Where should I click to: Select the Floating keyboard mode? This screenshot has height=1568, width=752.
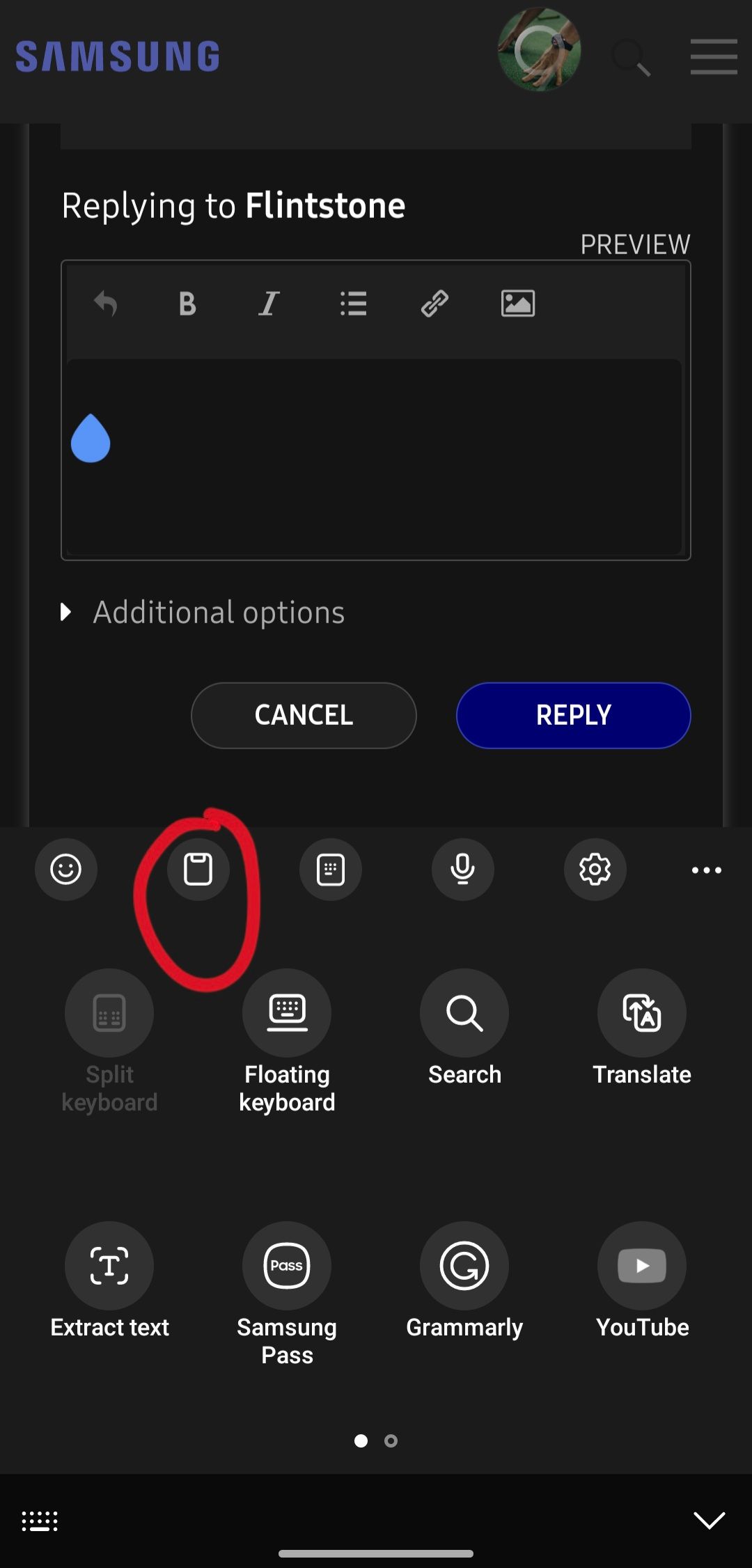[286, 1013]
